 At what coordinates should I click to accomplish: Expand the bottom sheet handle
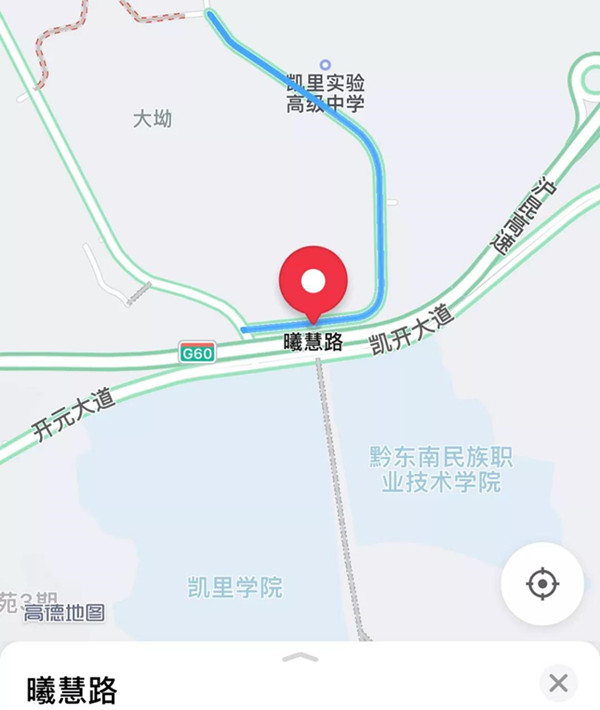[x=300, y=657]
